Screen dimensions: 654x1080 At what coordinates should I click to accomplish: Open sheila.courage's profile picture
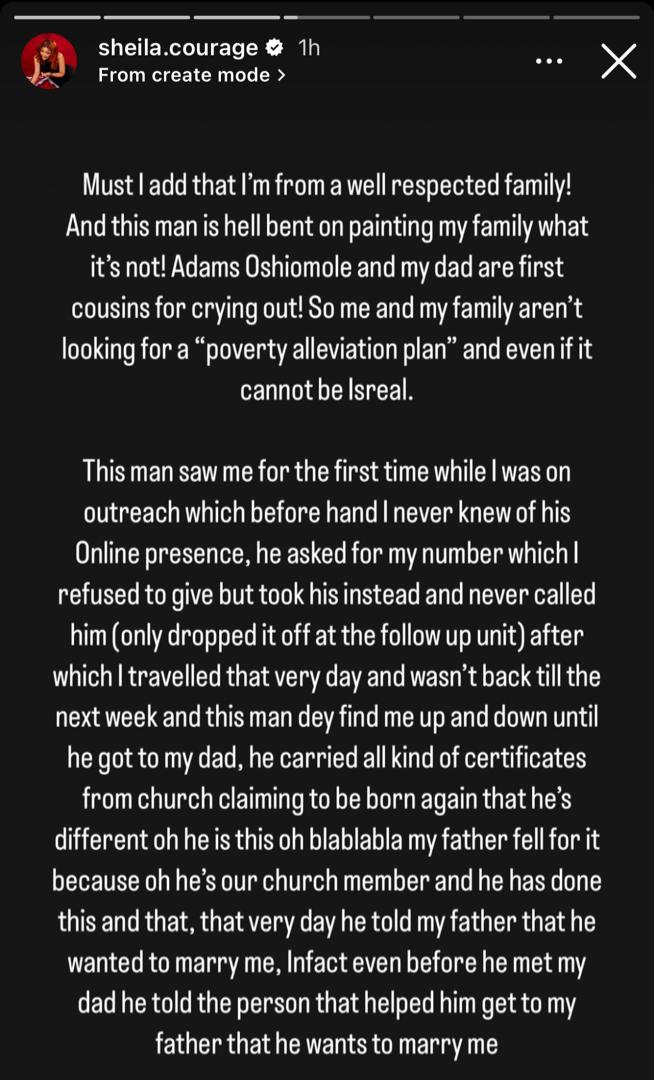click(x=49, y=61)
